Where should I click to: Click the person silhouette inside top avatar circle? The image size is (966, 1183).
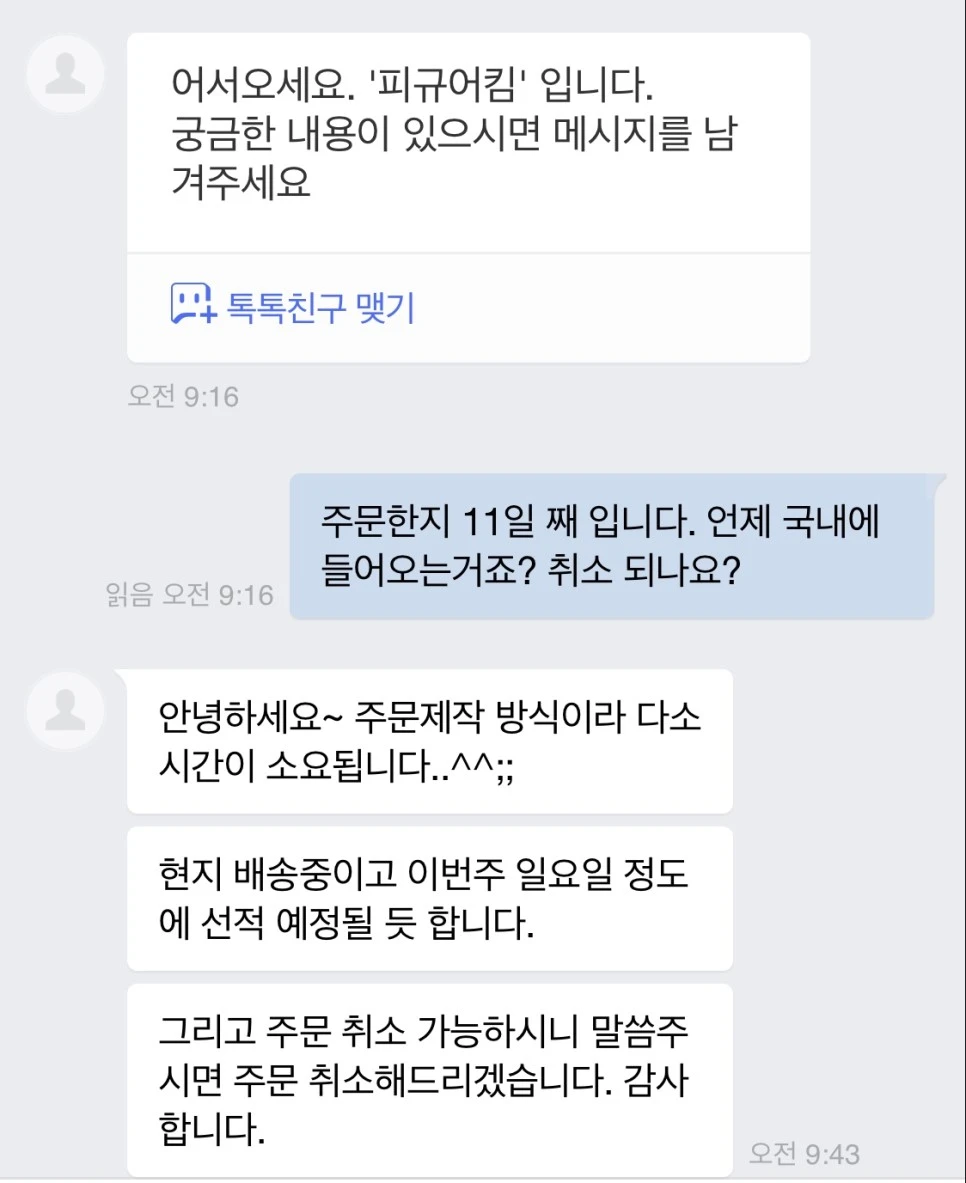[64, 74]
